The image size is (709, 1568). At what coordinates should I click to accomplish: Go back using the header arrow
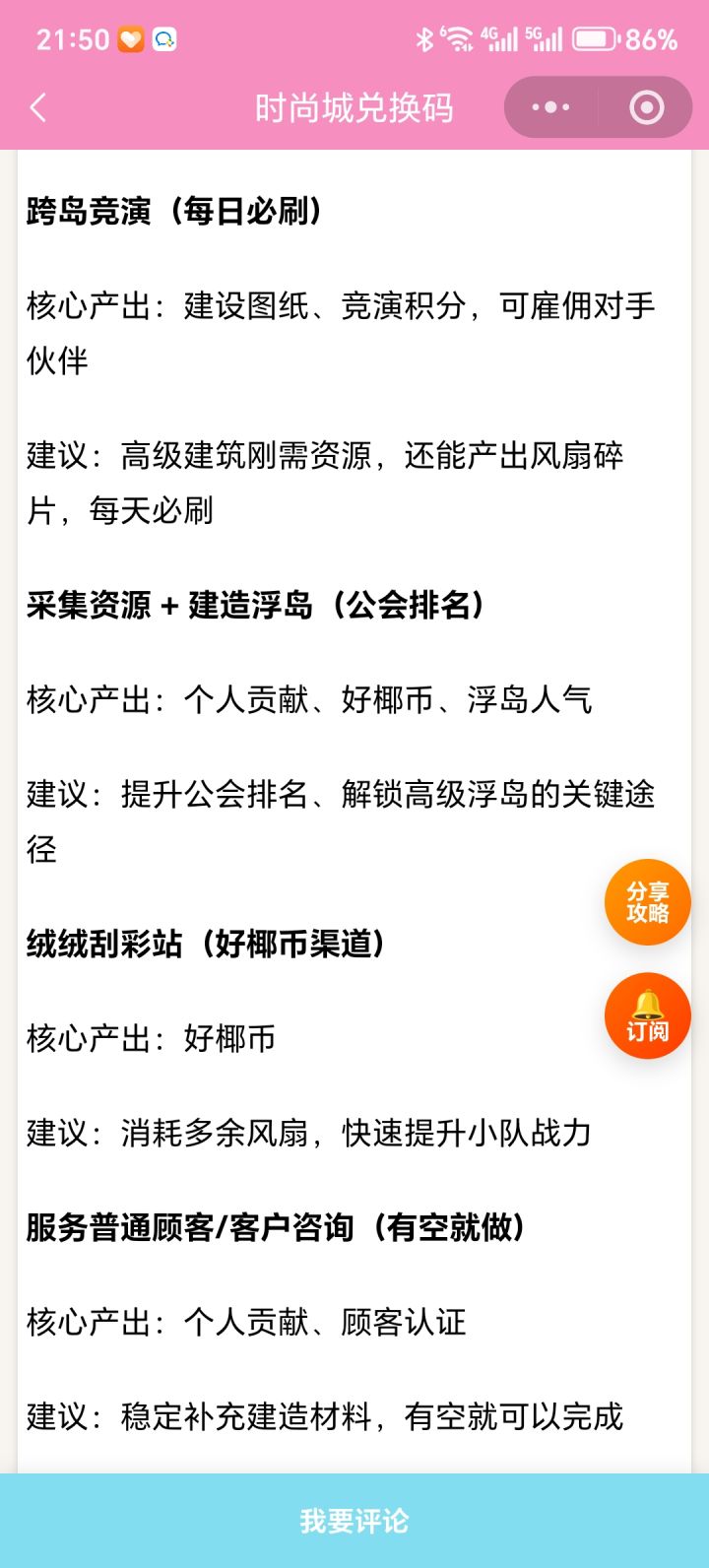tap(38, 107)
